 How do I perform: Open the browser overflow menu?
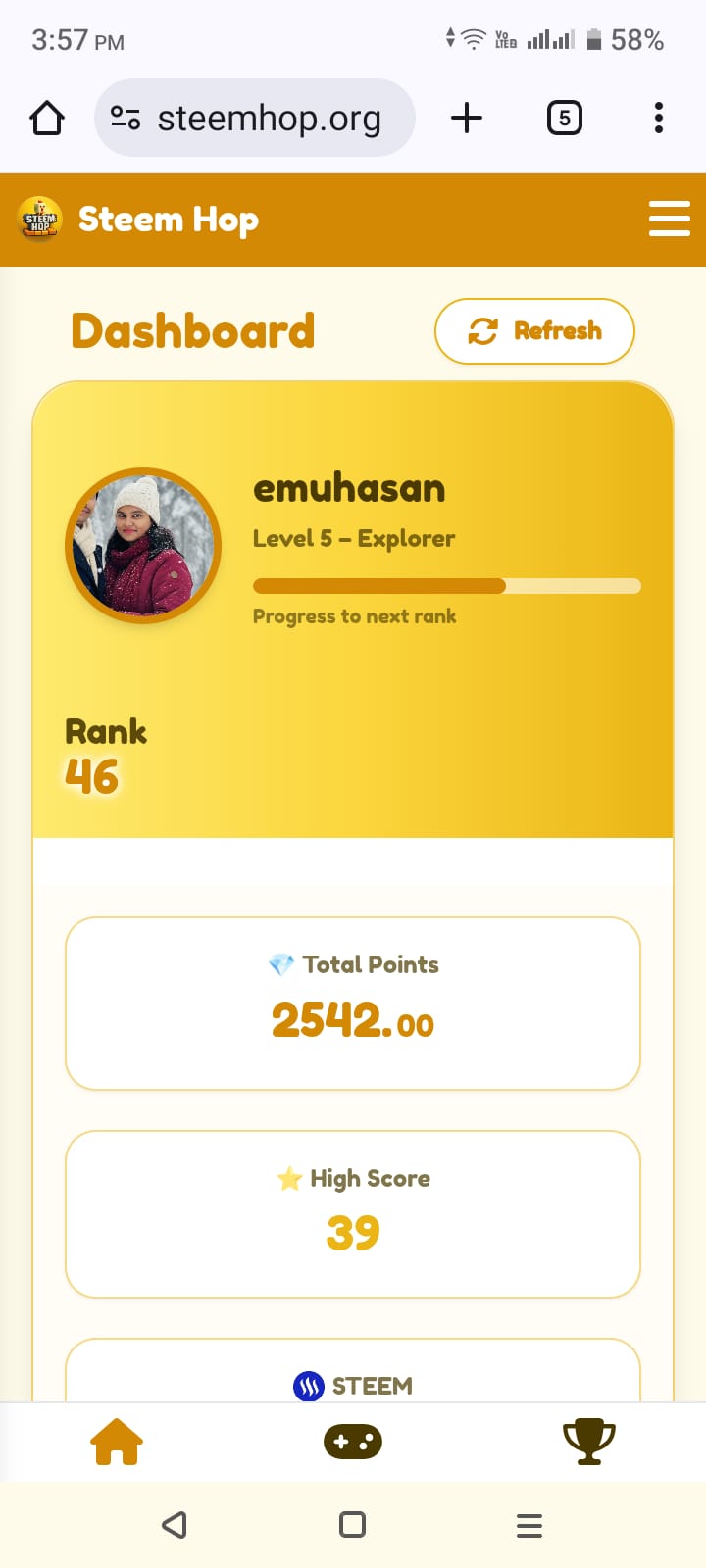[659, 119]
